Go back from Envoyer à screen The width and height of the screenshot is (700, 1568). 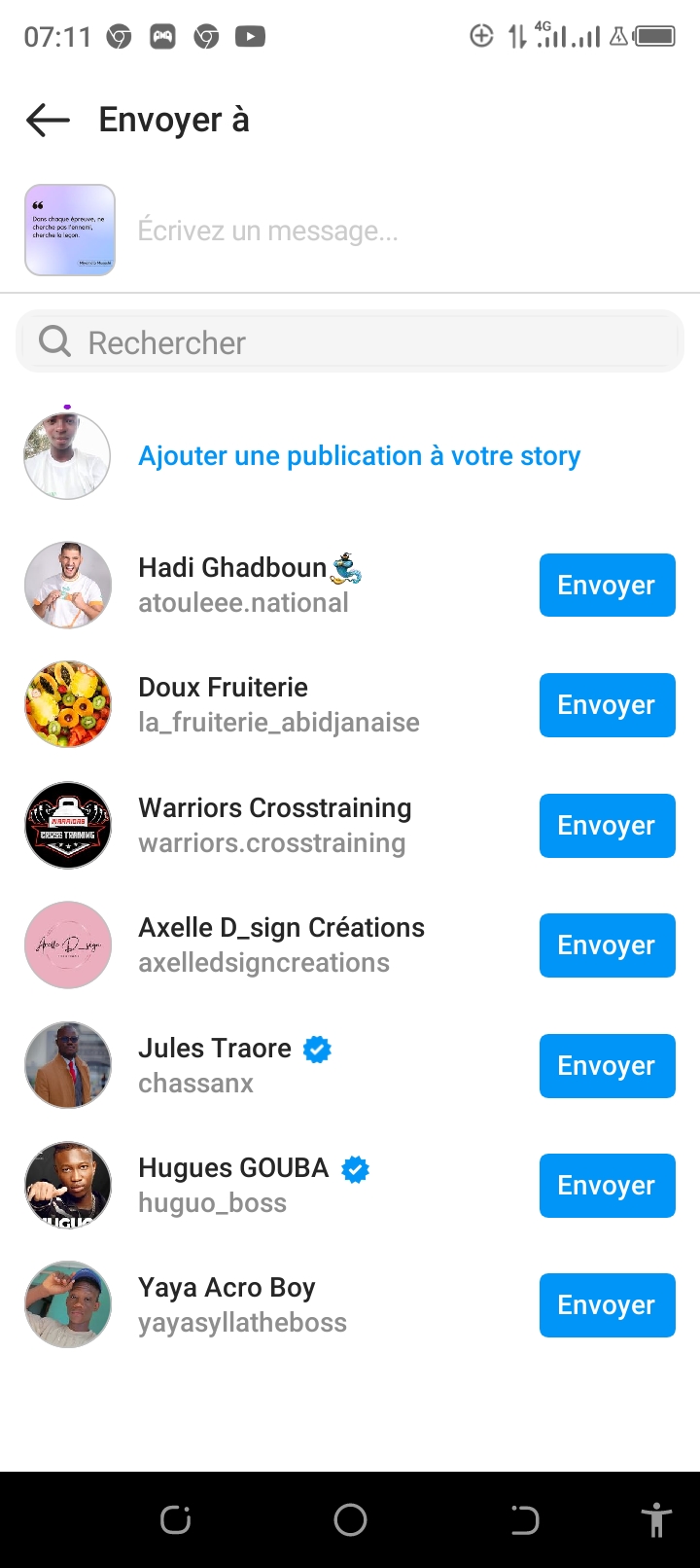[48, 120]
